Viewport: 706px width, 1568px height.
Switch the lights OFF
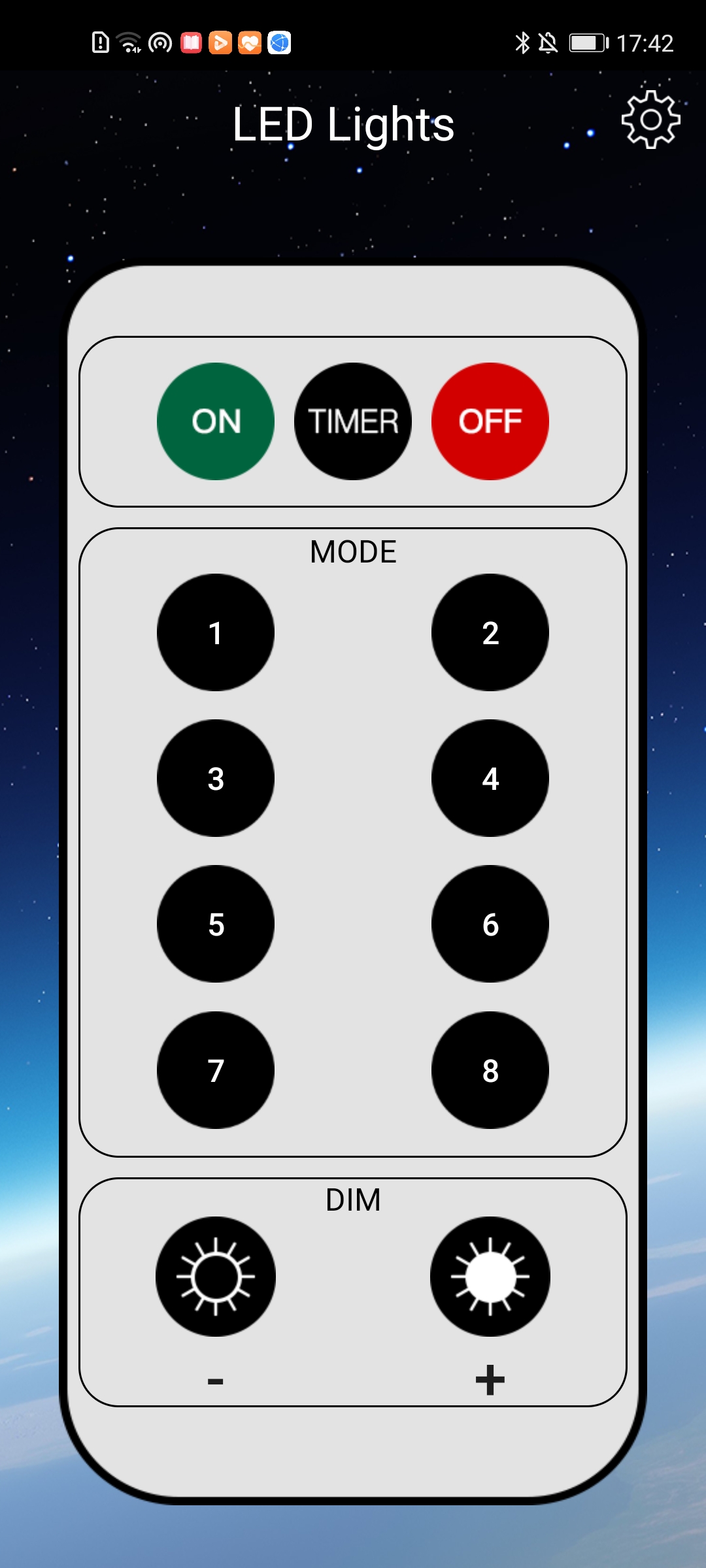click(490, 421)
